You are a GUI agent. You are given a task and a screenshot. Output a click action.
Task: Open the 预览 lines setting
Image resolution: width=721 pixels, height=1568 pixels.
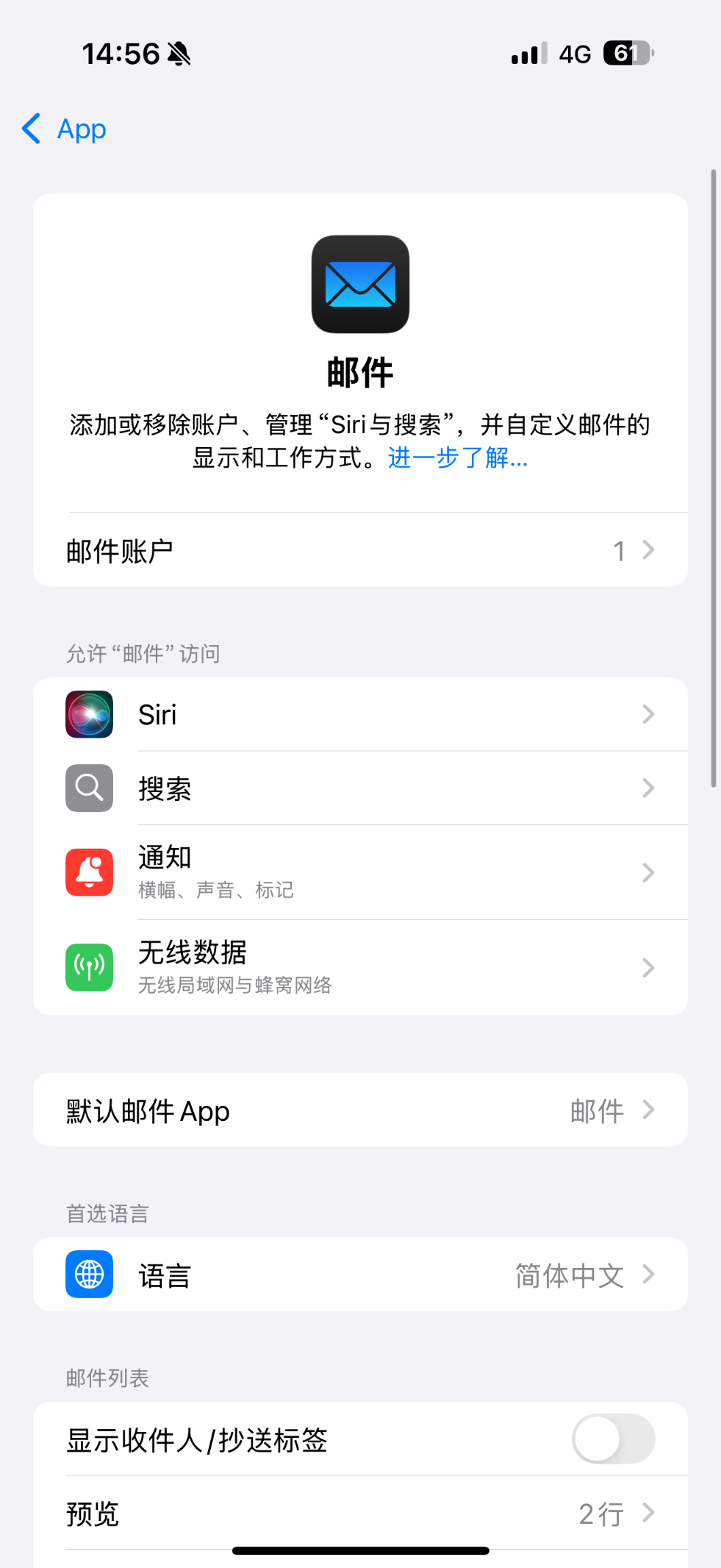[x=360, y=1514]
